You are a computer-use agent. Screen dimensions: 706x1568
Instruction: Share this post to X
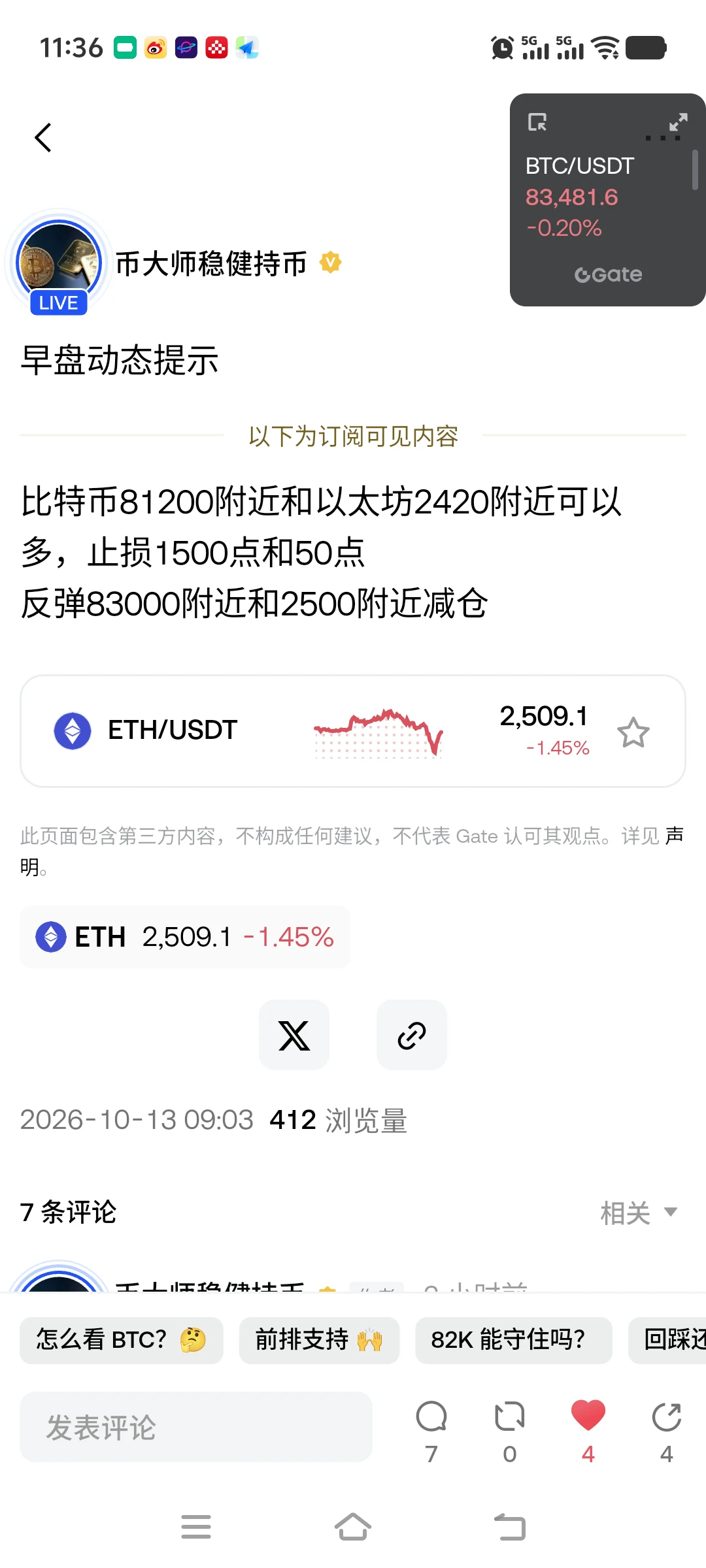[x=294, y=1035]
